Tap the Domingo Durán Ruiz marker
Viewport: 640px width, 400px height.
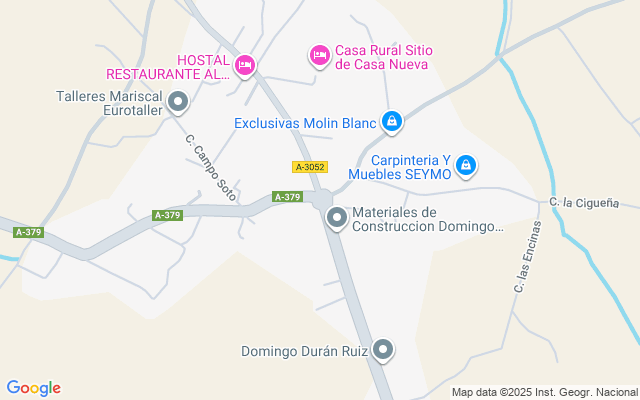383,350
